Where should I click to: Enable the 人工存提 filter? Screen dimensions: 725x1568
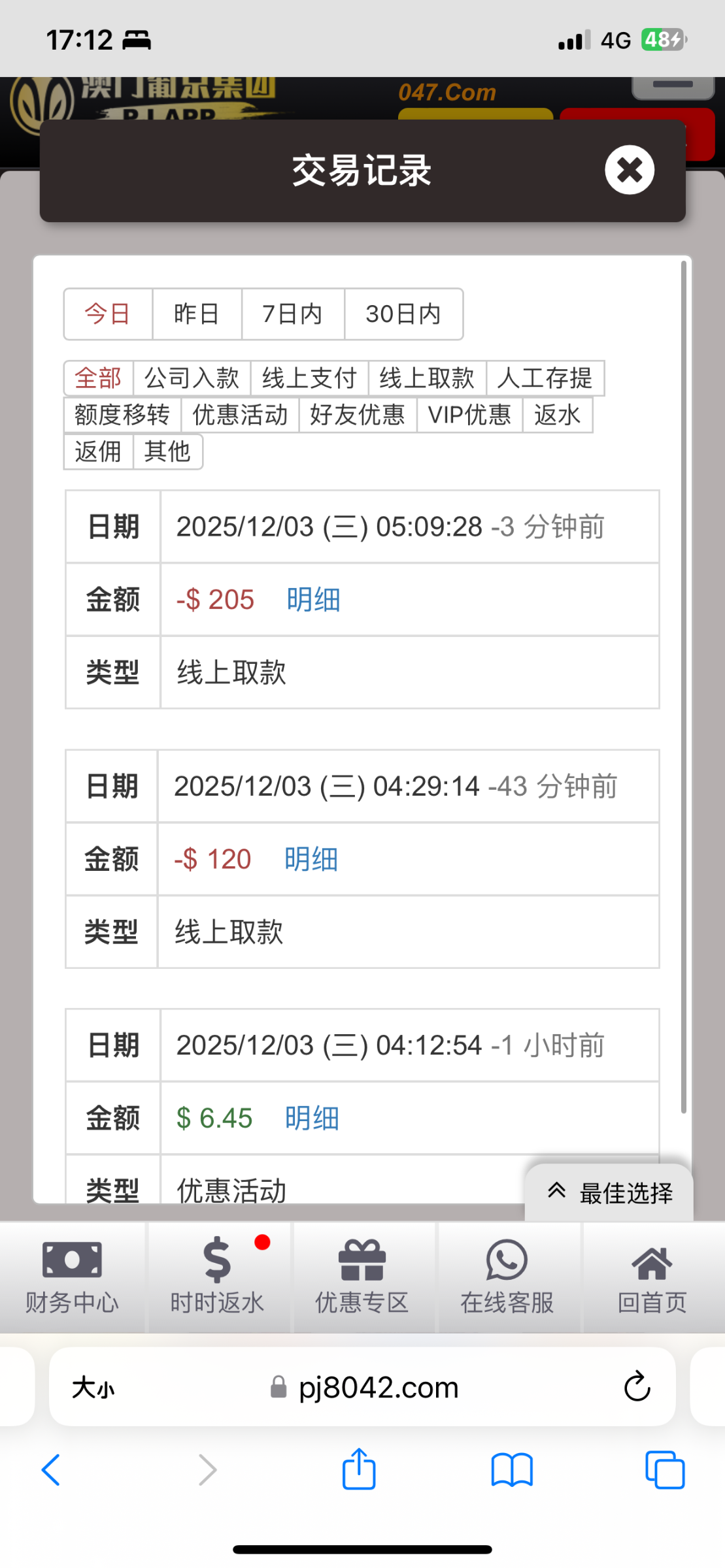coord(545,378)
